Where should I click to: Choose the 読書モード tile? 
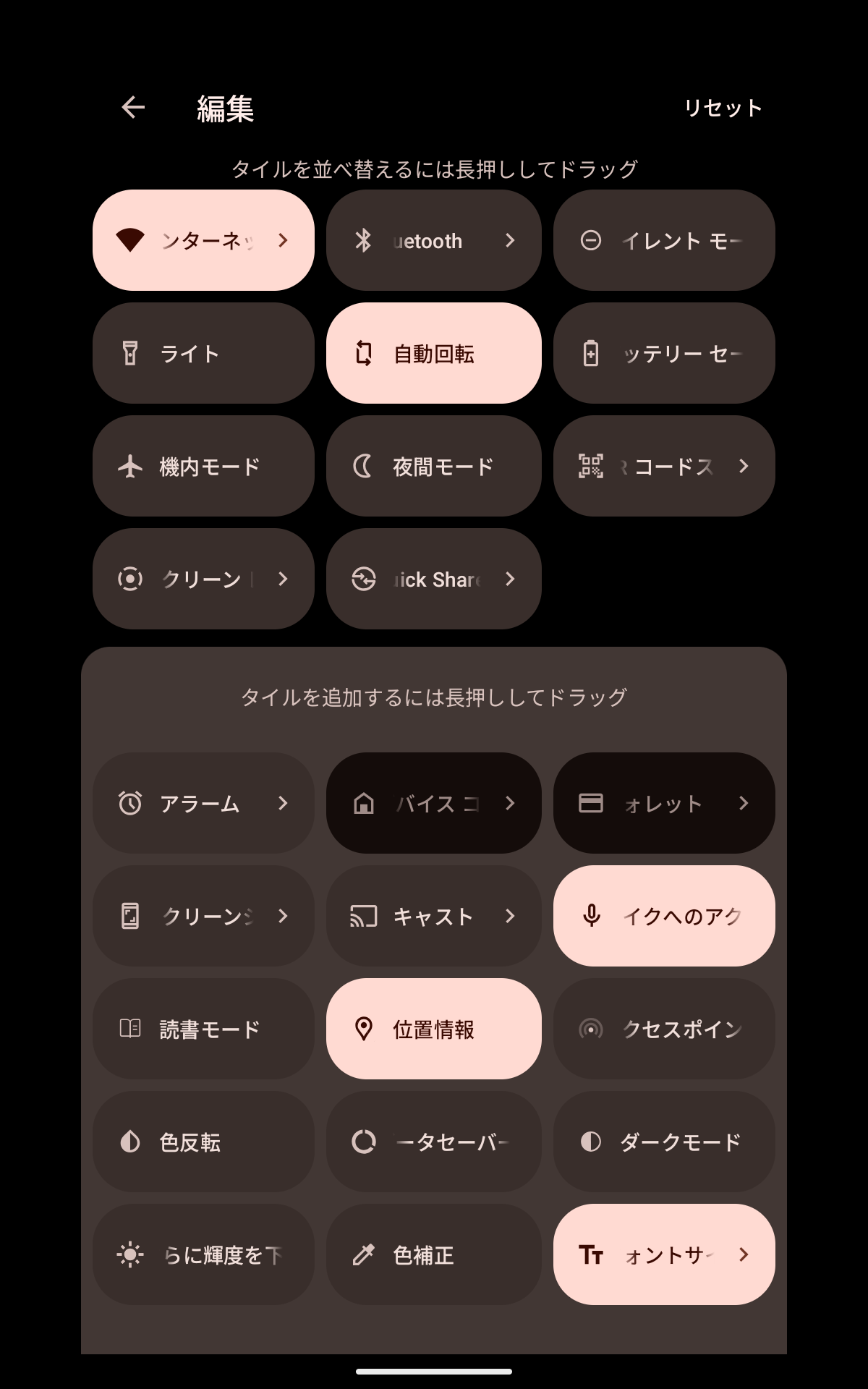[203, 1029]
